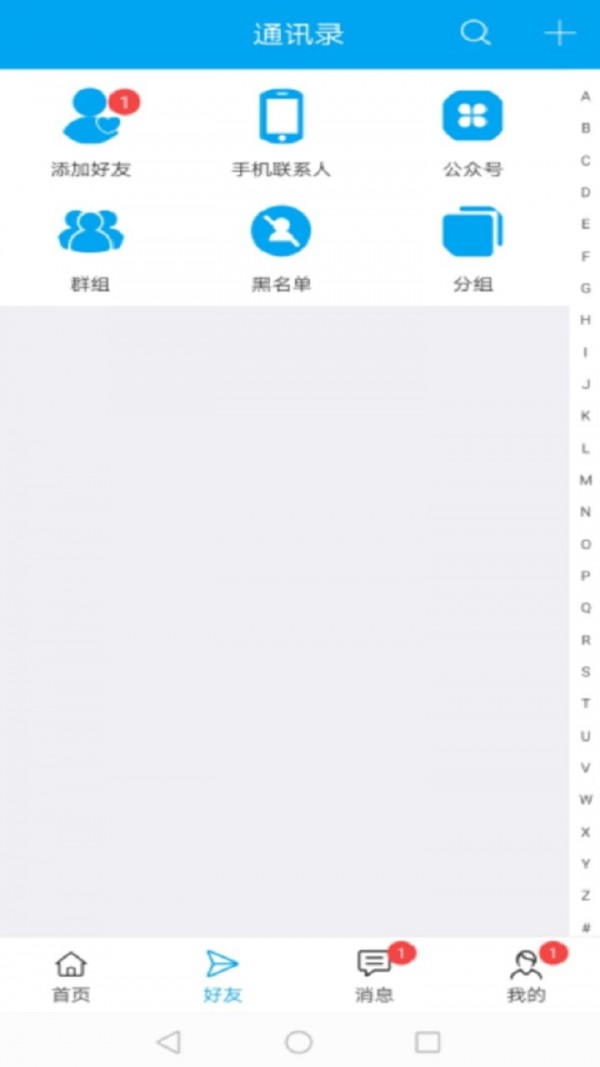600x1067 pixels.
Task: Jump to letter Z in index
Action: [586, 895]
